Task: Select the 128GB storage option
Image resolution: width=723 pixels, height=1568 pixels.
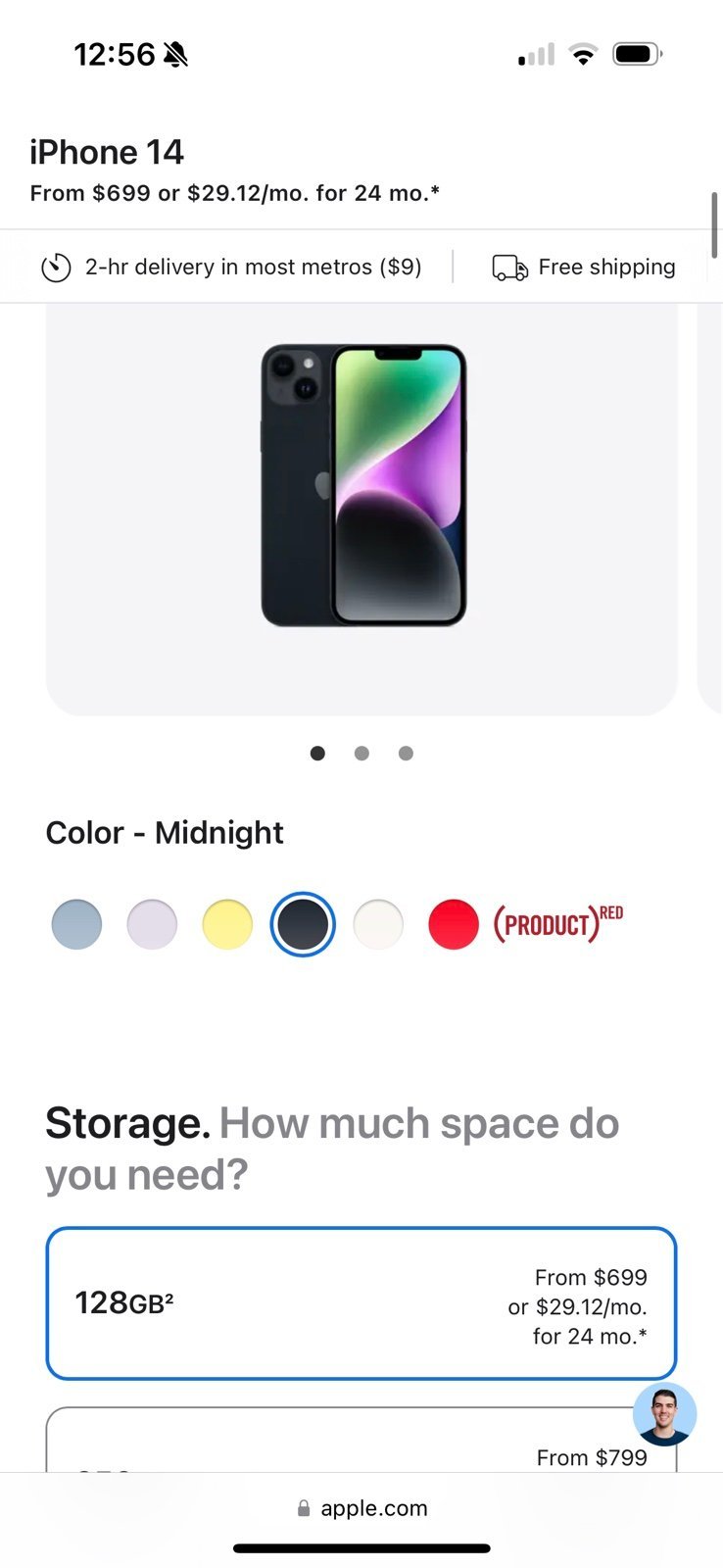Action: click(x=361, y=1301)
